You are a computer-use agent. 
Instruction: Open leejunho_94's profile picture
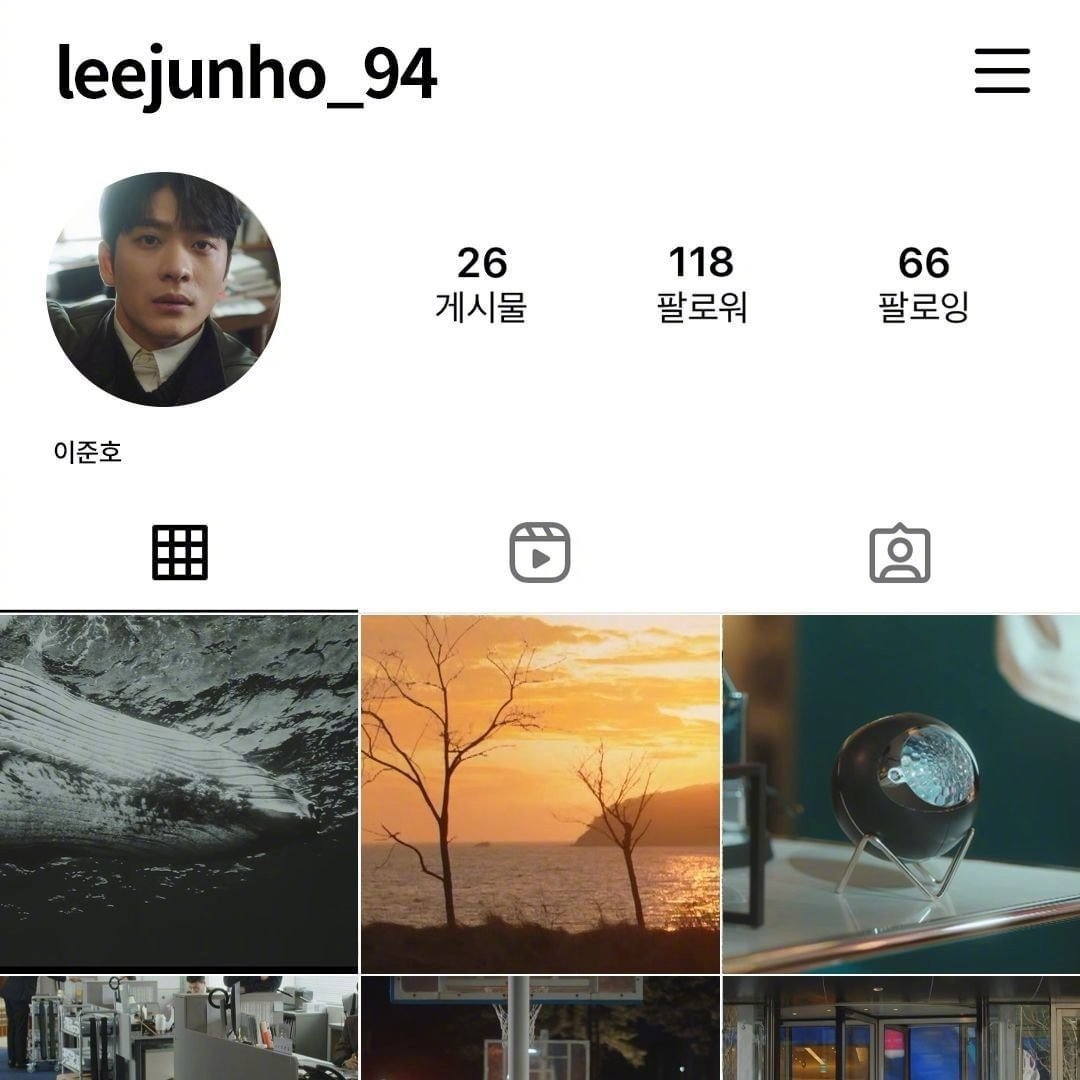tap(163, 289)
